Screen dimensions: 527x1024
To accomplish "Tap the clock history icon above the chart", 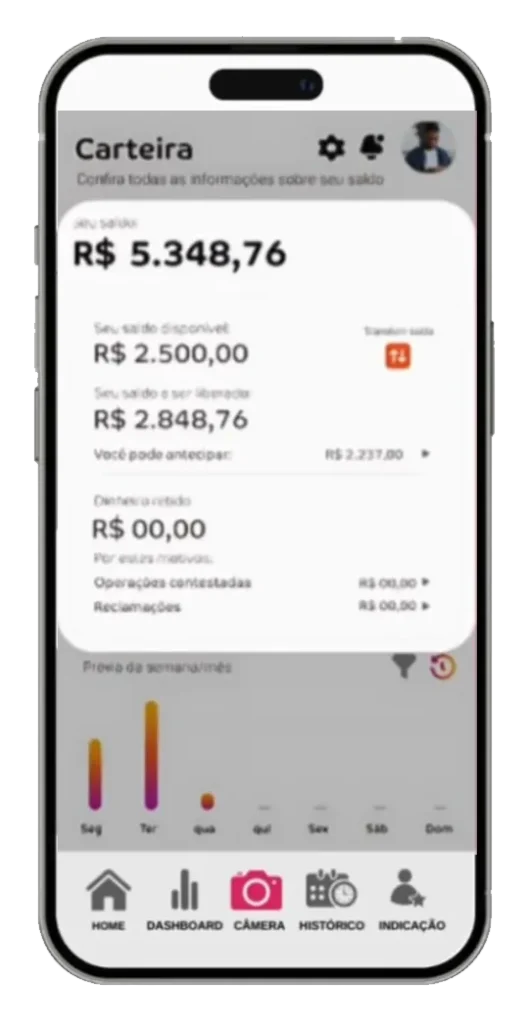I will click(442, 666).
